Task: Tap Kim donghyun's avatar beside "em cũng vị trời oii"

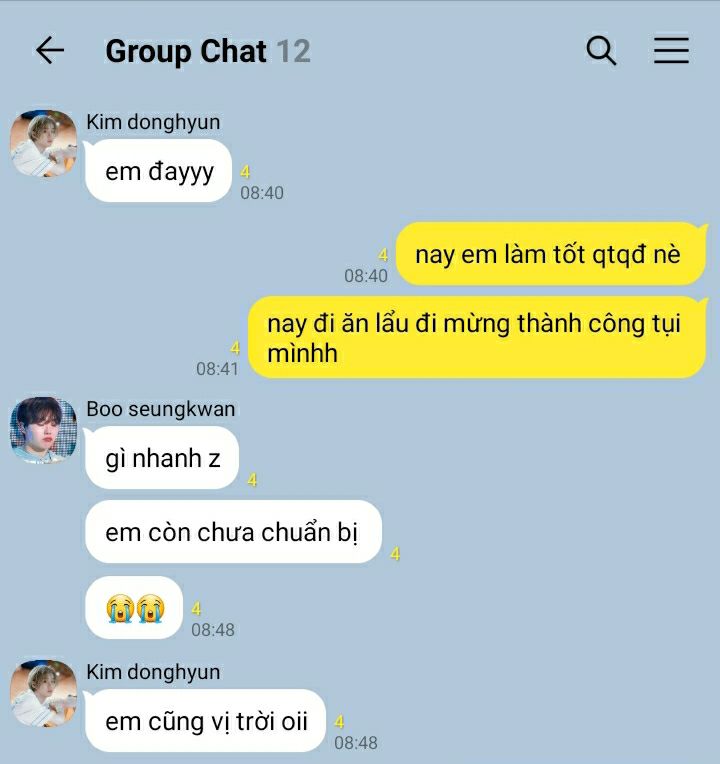Action: click(43, 692)
